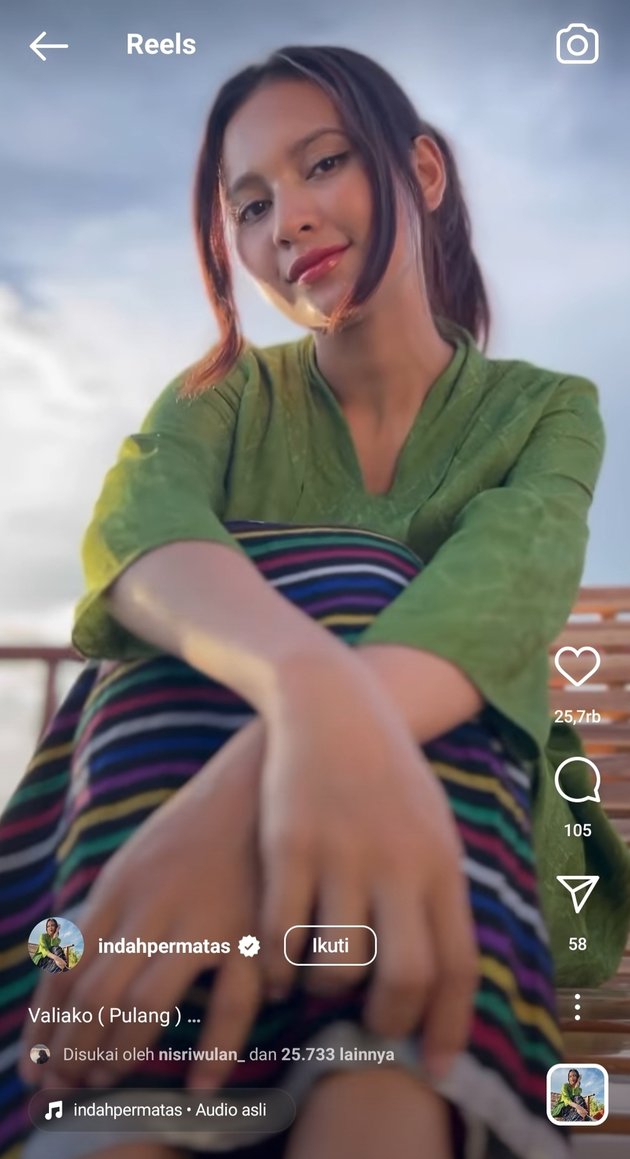The image size is (630, 1159).
Task: View indahpermatas profile picture avatar
Action: point(56,945)
